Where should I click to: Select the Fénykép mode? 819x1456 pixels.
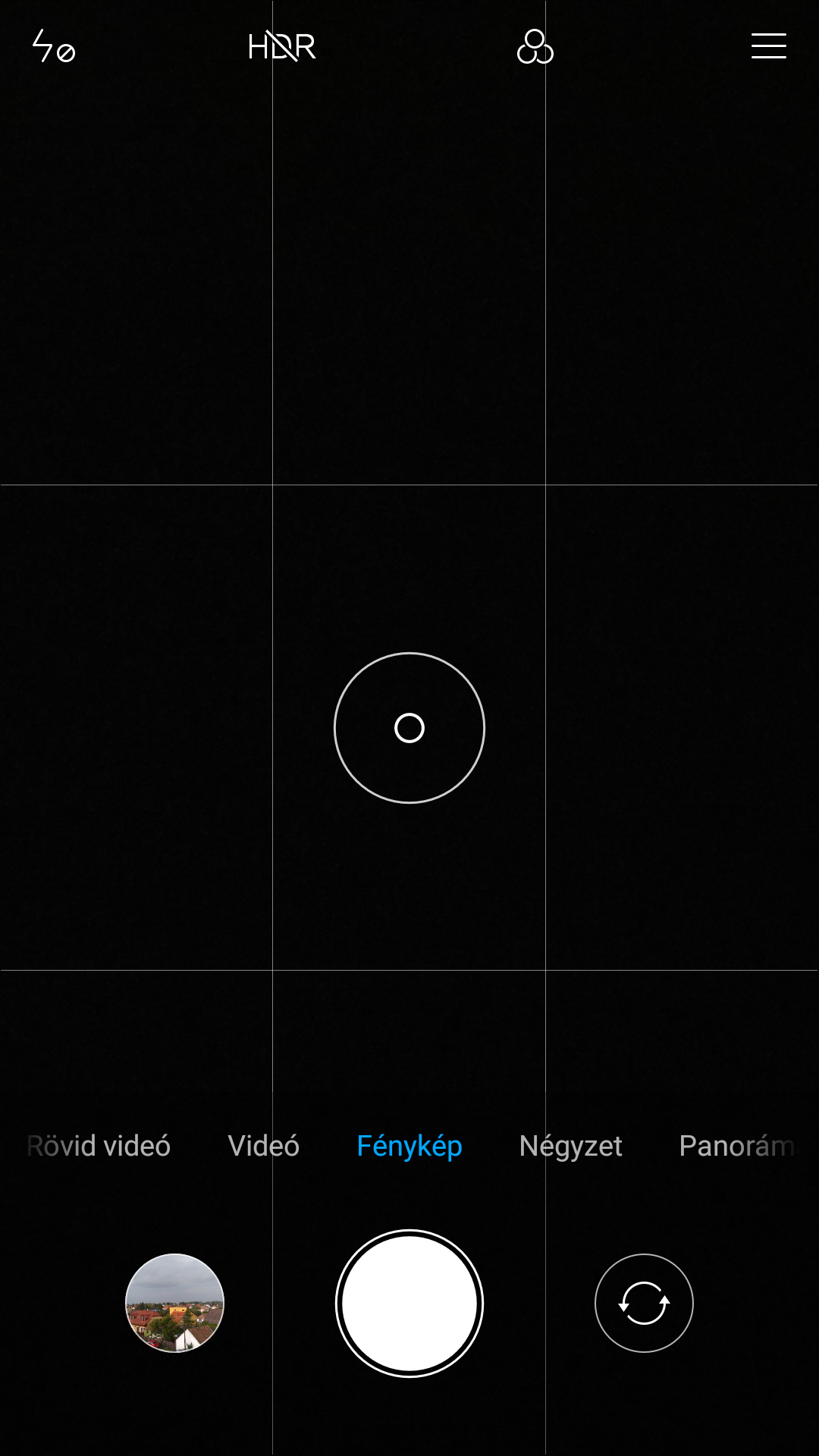409,1147
